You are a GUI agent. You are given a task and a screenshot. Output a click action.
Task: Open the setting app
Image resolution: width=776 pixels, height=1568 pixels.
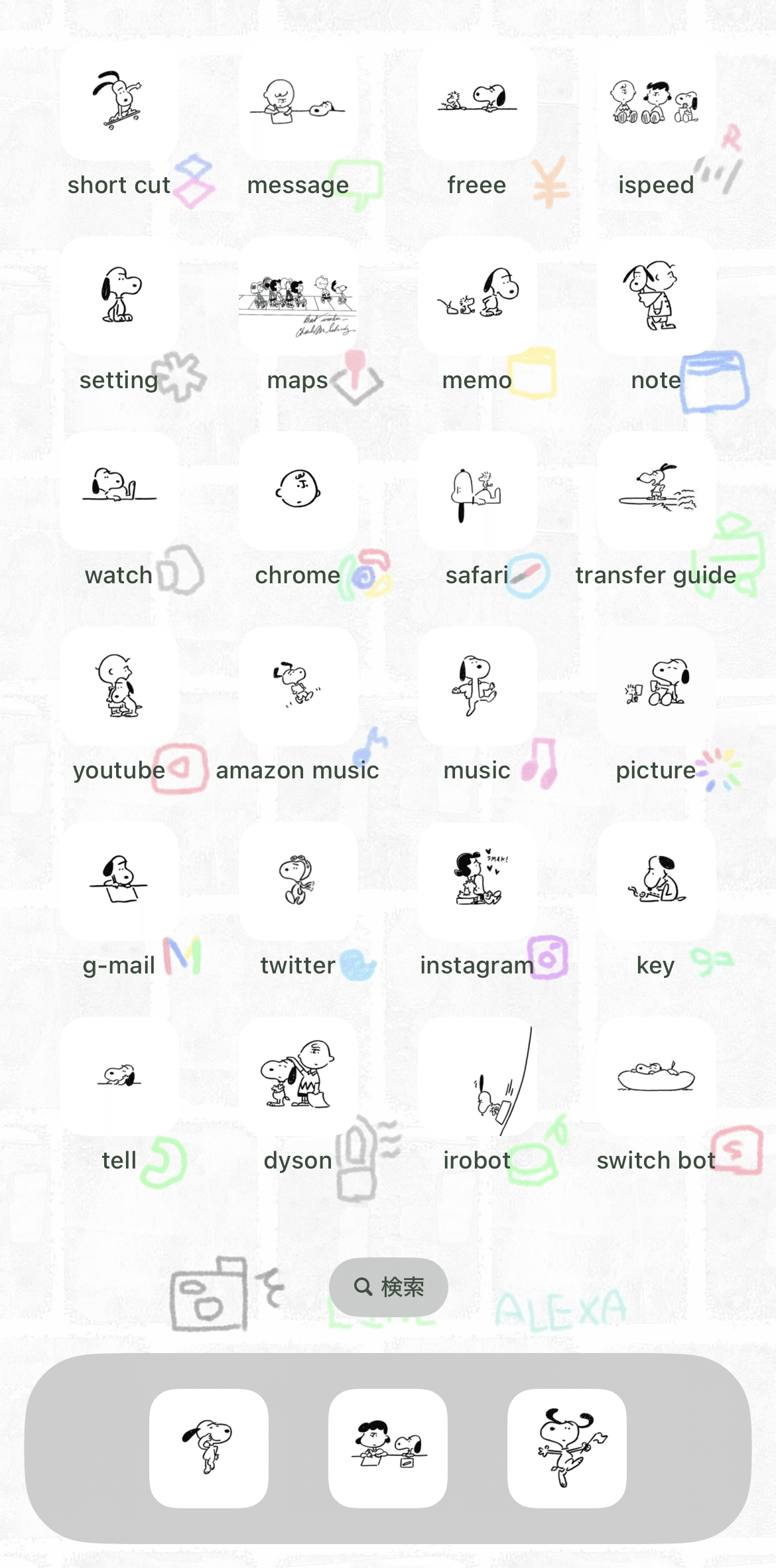coord(119,296)
